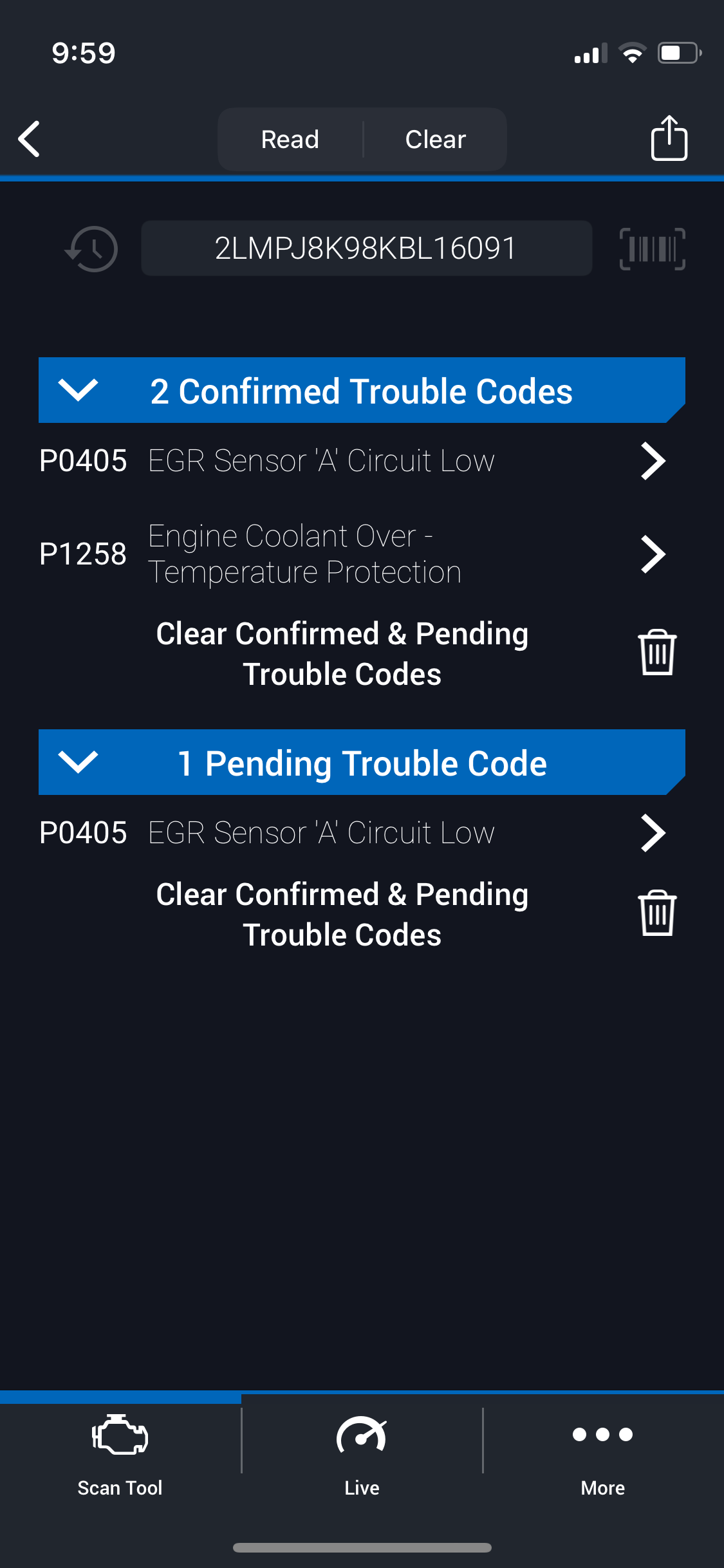The height and width of the screenshot is (1568, 724).
Task: Select the Clear segment
Action: [436, 139]
